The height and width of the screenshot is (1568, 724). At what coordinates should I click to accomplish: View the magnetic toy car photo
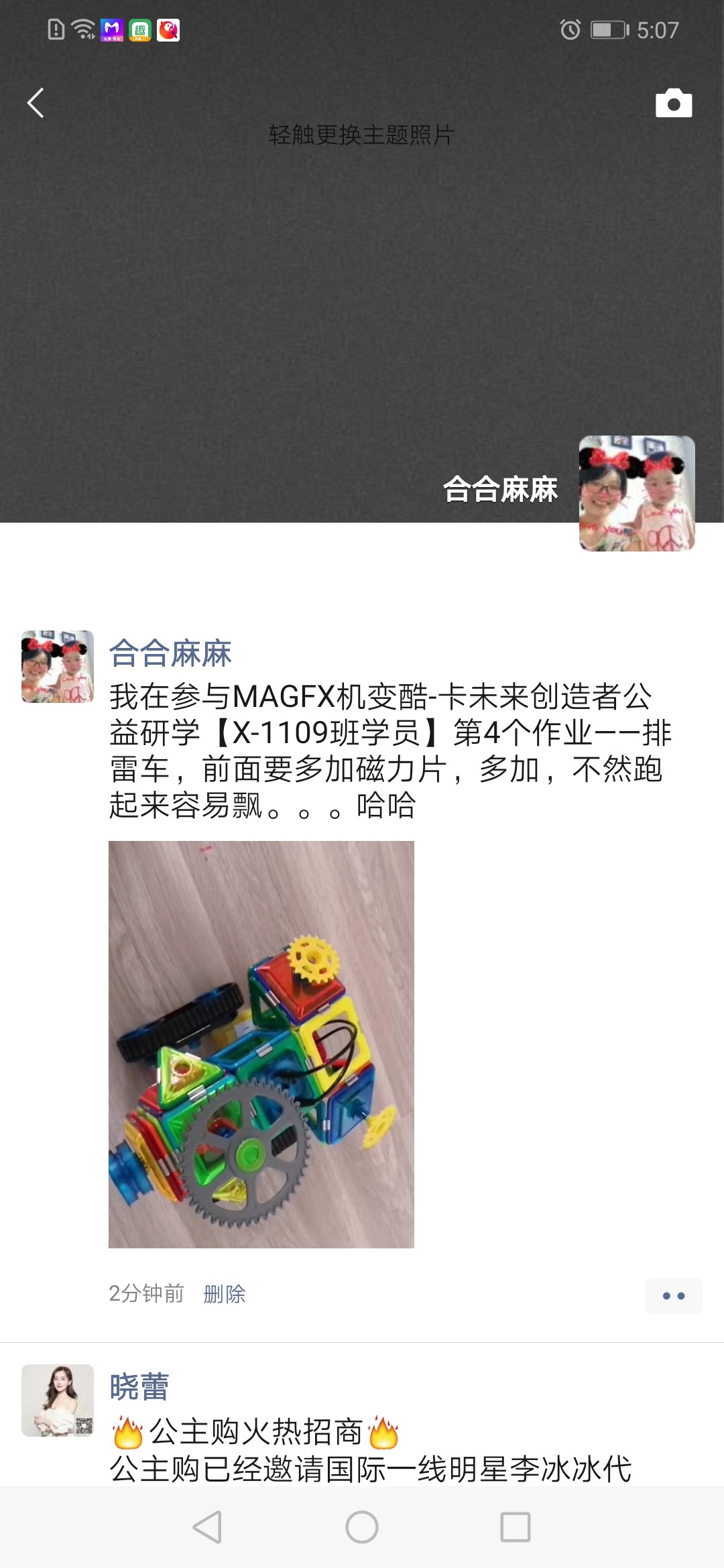point(261,1044)
